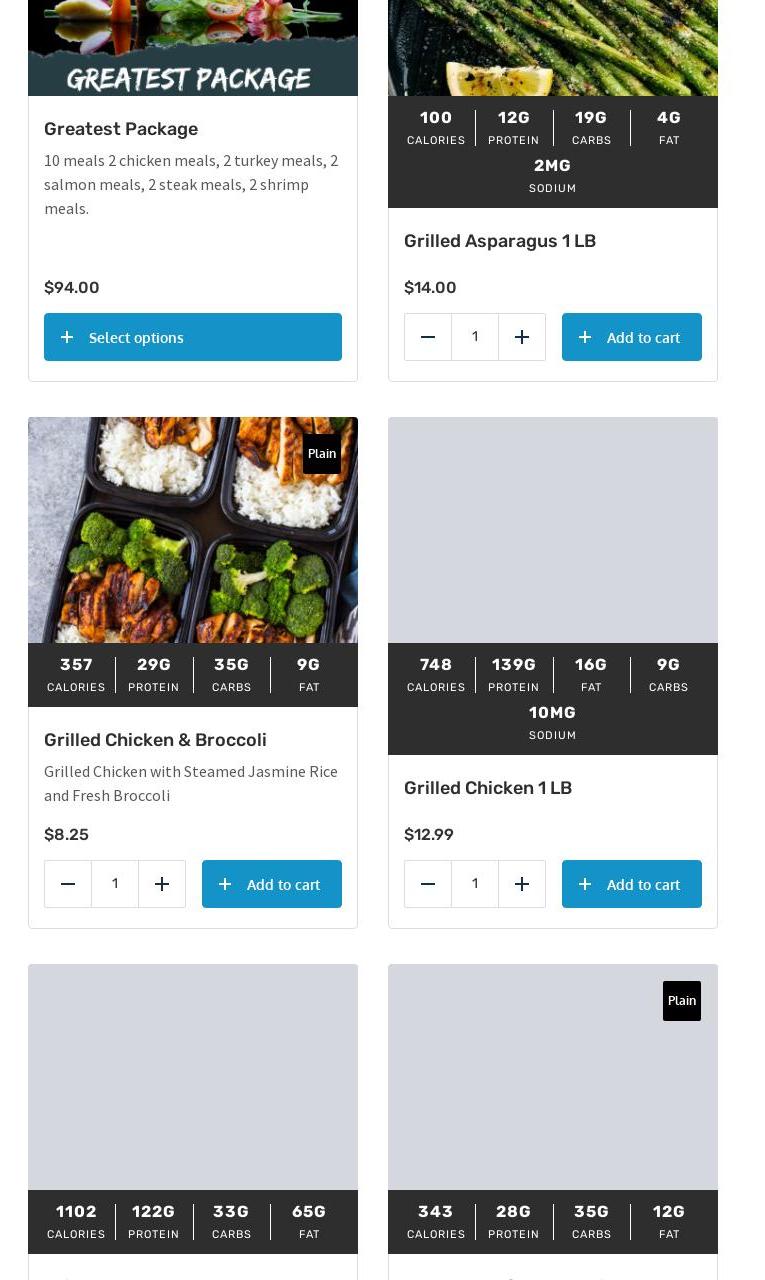Add Grilled Chicken 1 LB to cart
Viewport: 765px width, 1280px height.
632,884
